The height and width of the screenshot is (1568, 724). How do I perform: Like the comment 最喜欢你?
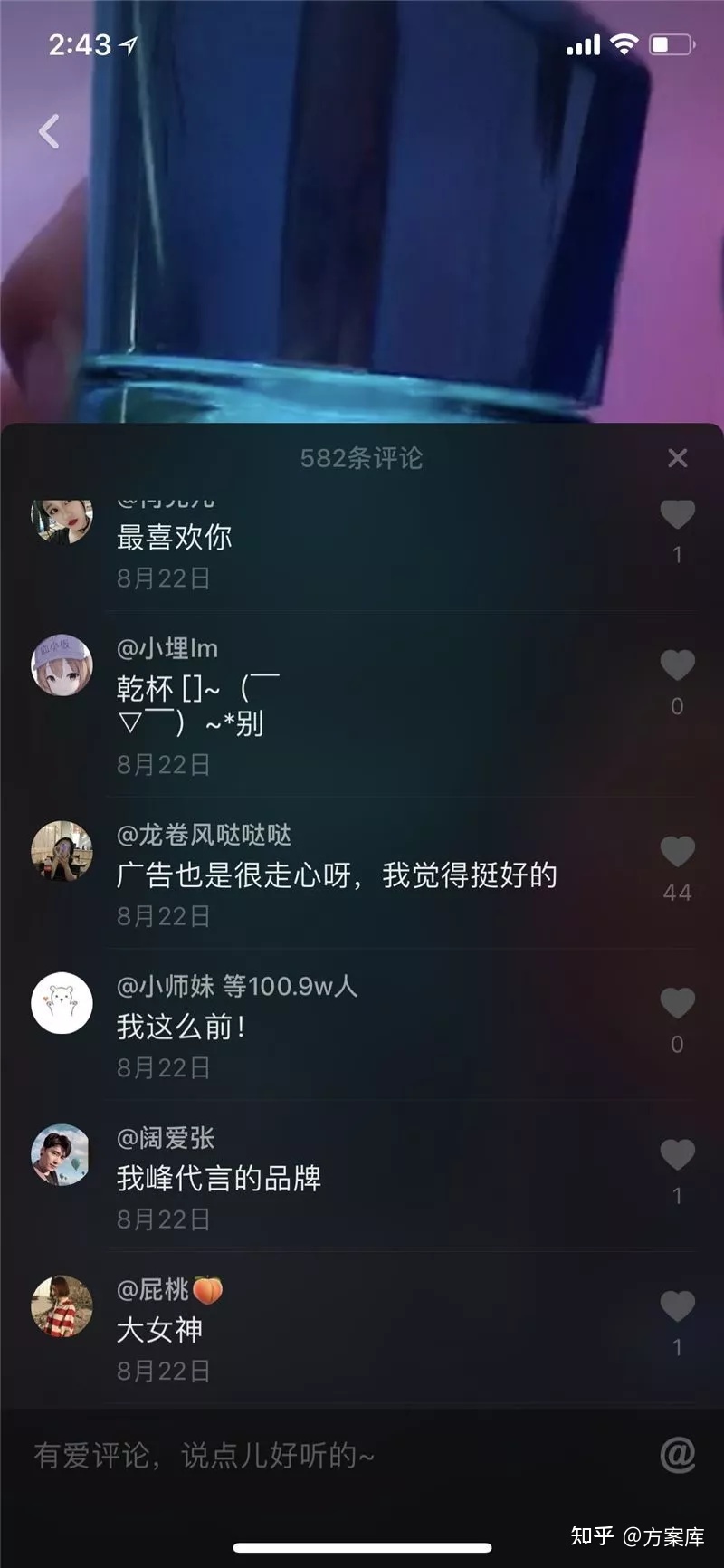[677, 514]
